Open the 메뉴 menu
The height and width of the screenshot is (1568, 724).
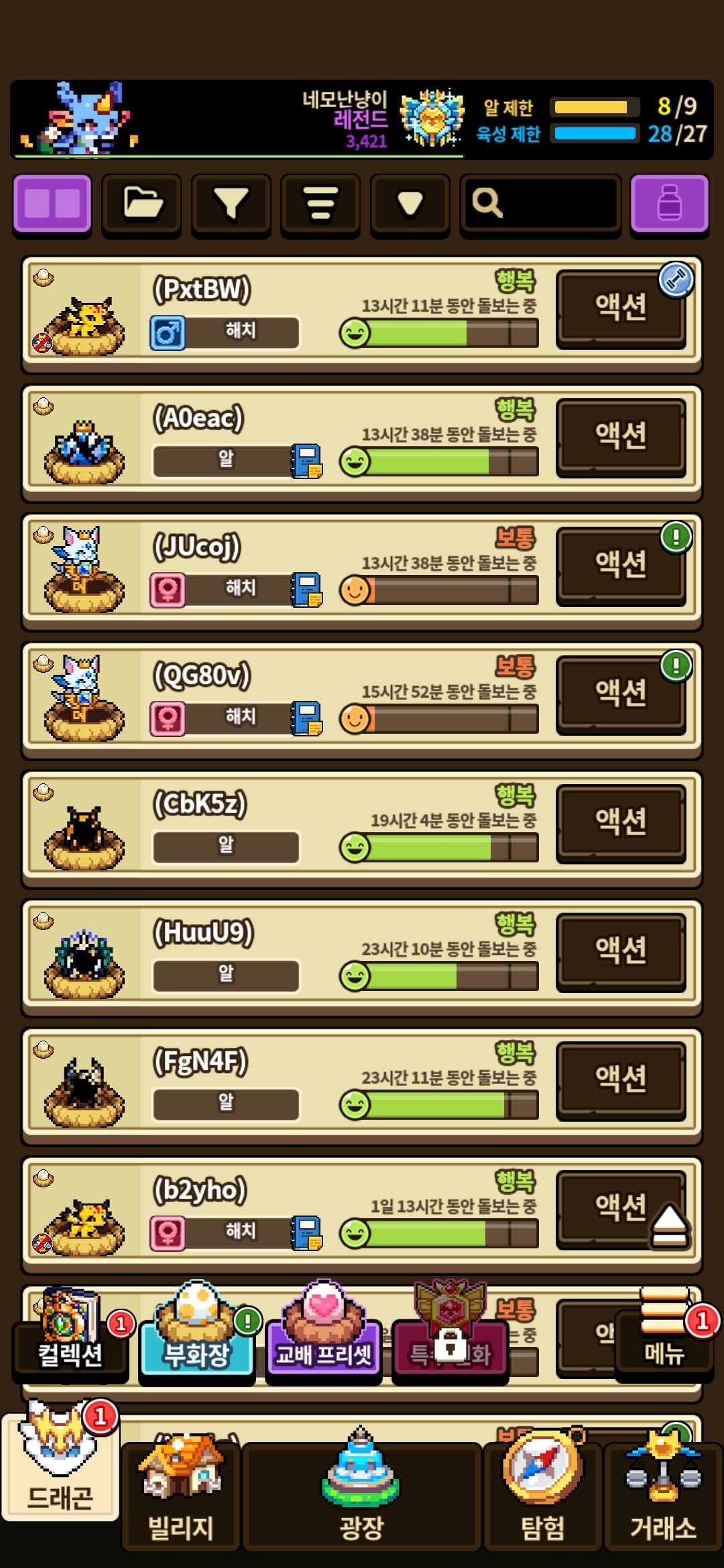pyautogui.click(x=664, y=1337)
